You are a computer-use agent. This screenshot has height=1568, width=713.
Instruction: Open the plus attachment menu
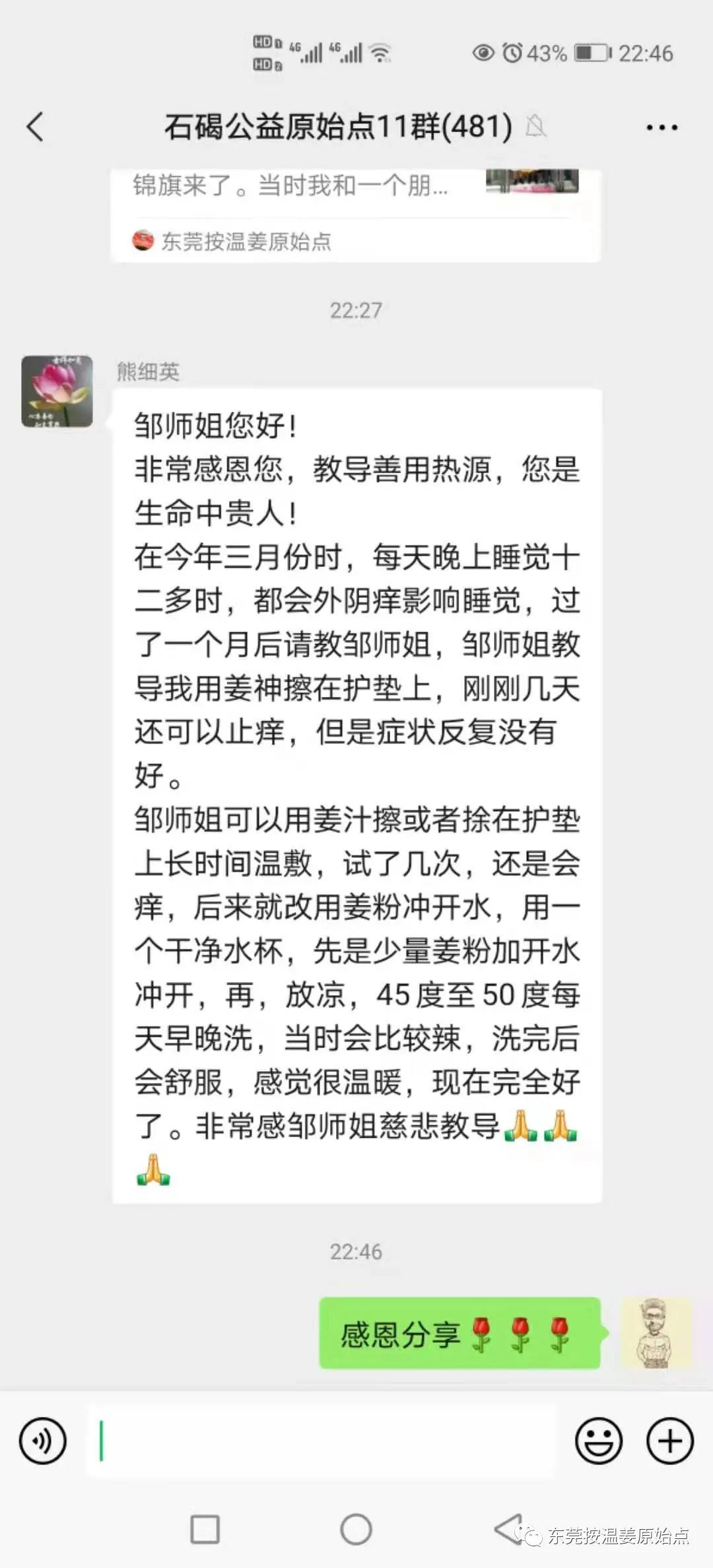(669, 1441)
